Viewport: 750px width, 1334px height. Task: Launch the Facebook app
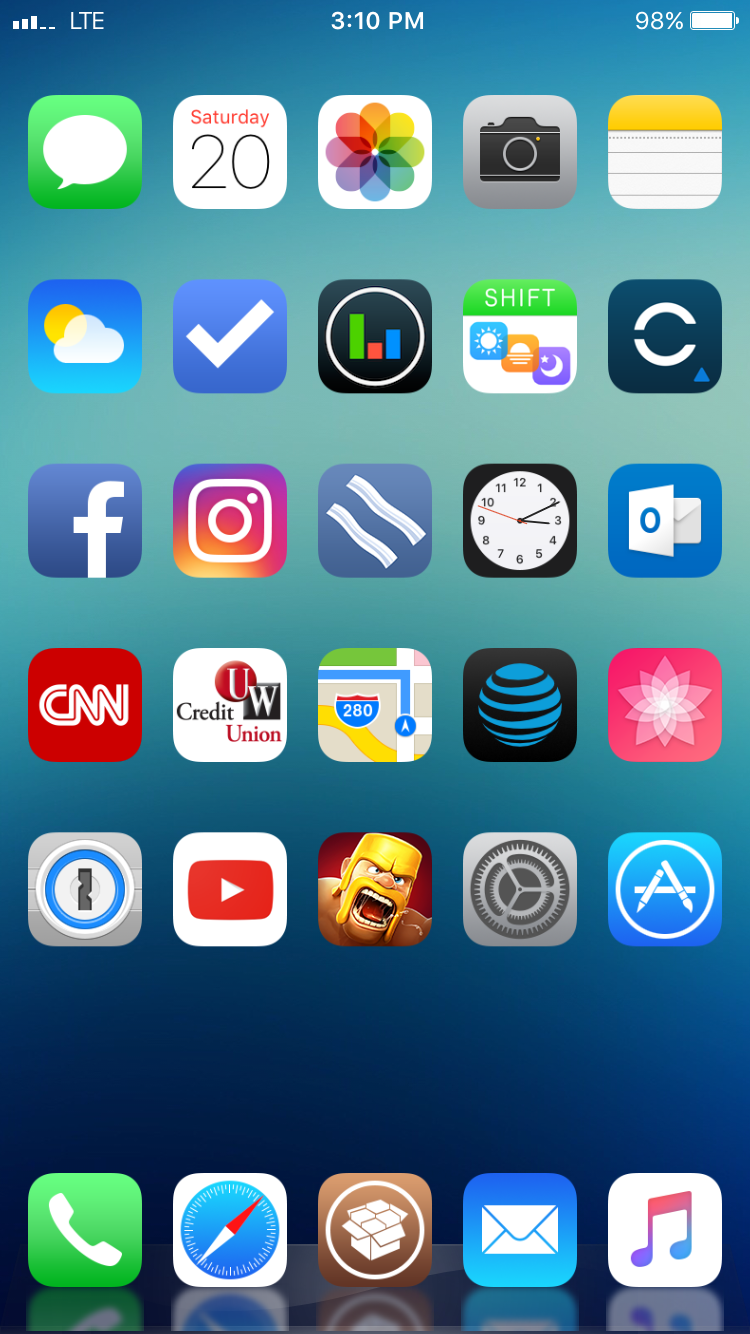coord(85,520)
